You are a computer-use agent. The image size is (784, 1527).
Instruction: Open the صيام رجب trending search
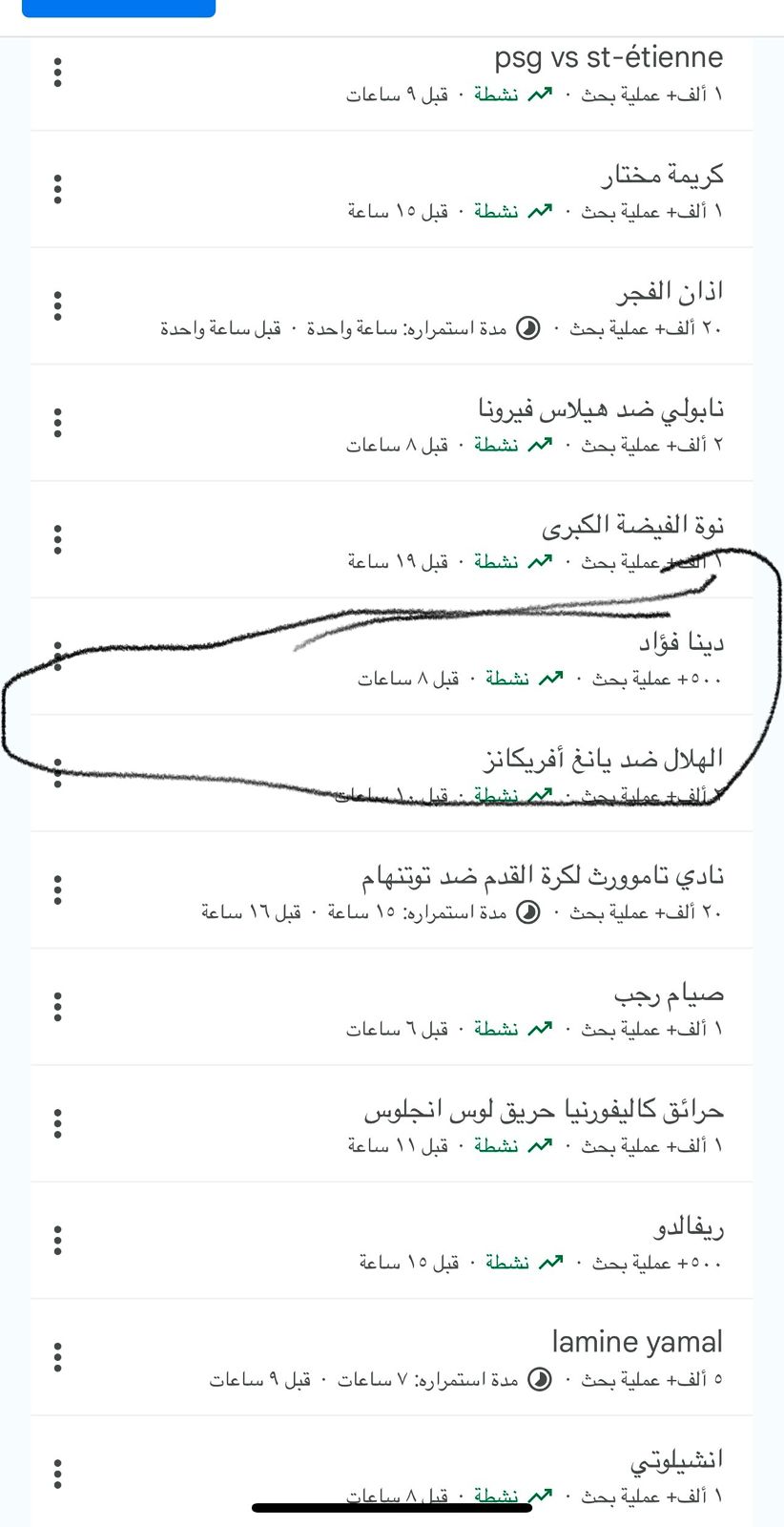tap(669, 994)
